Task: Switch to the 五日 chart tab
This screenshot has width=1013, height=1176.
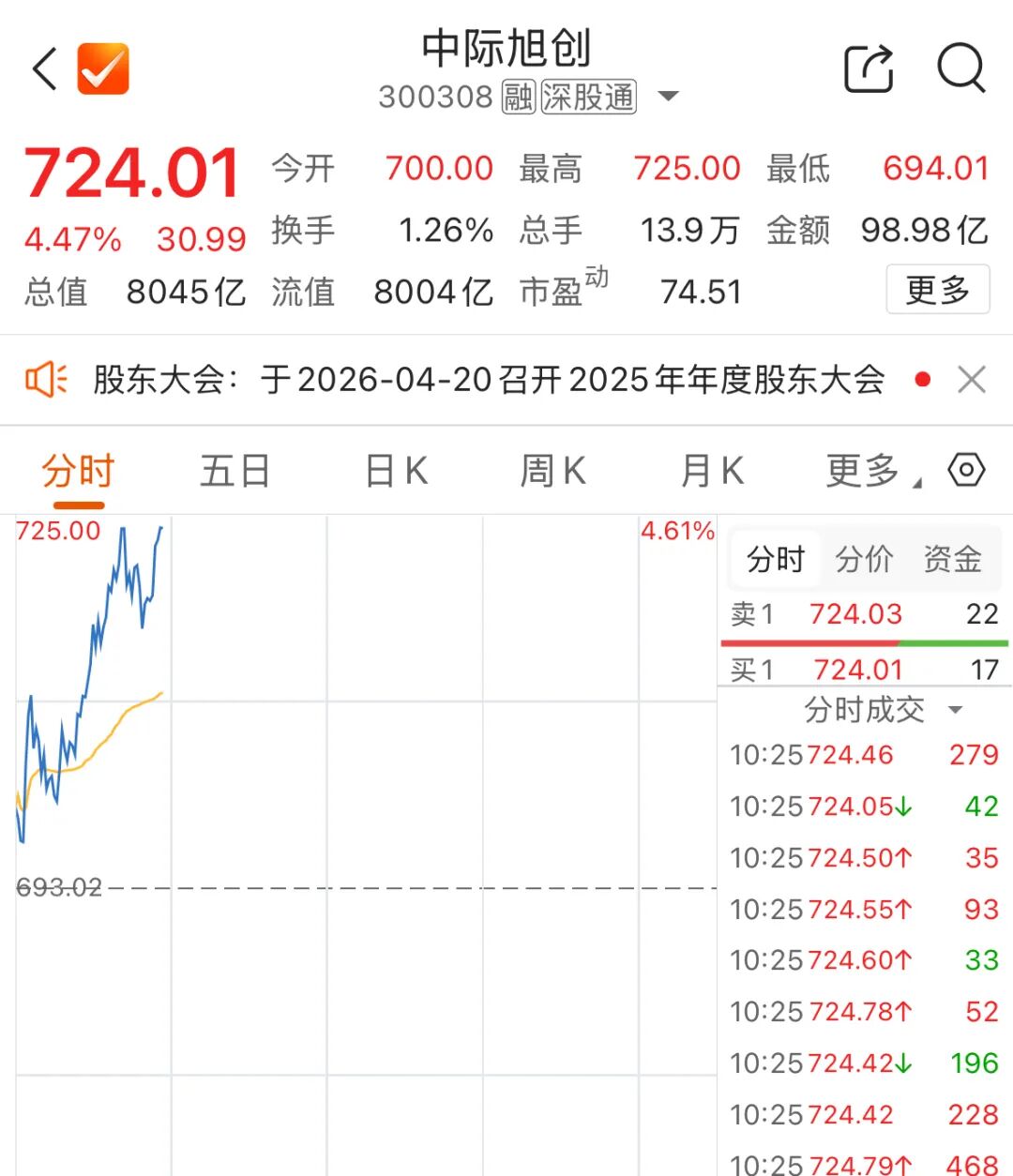Action: point(234,471)
